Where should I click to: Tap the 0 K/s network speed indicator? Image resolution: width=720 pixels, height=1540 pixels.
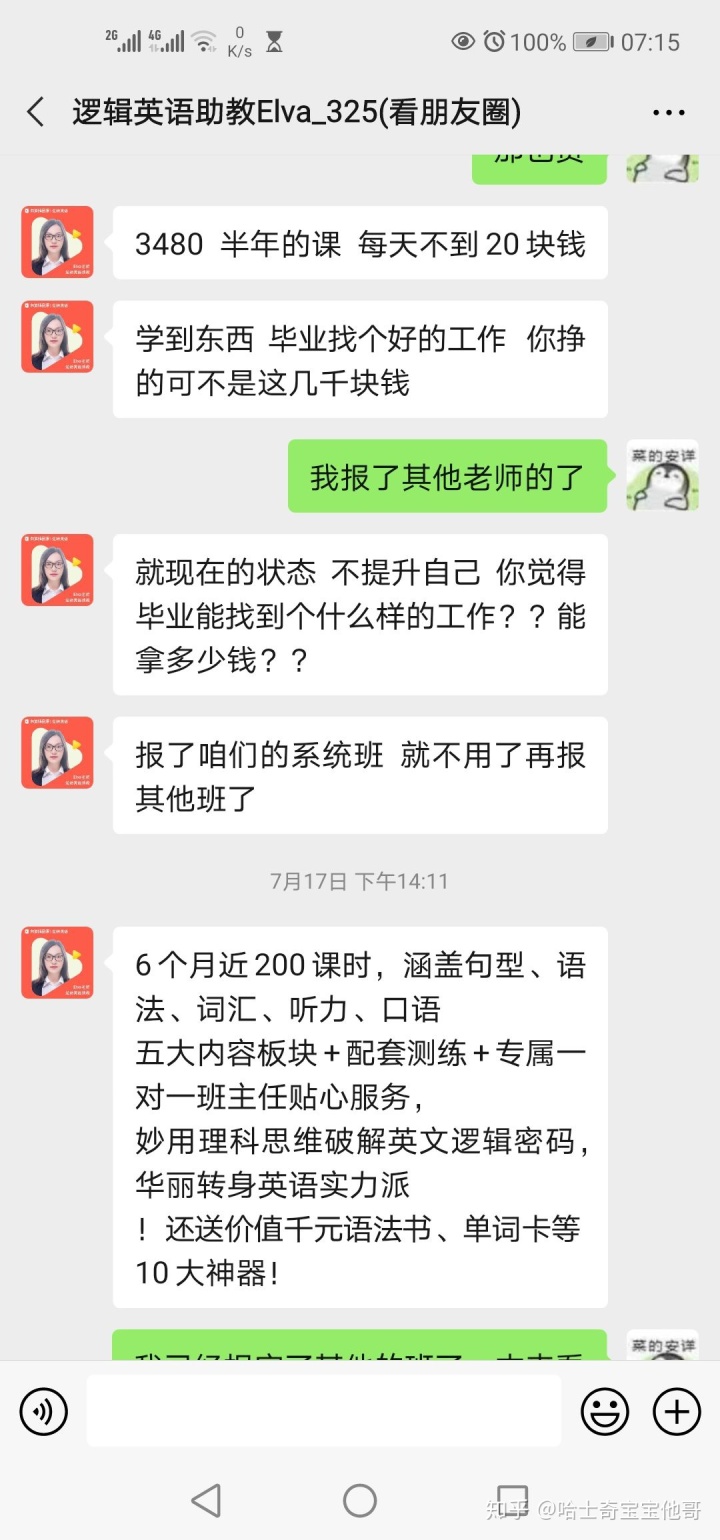pos(239,41)
